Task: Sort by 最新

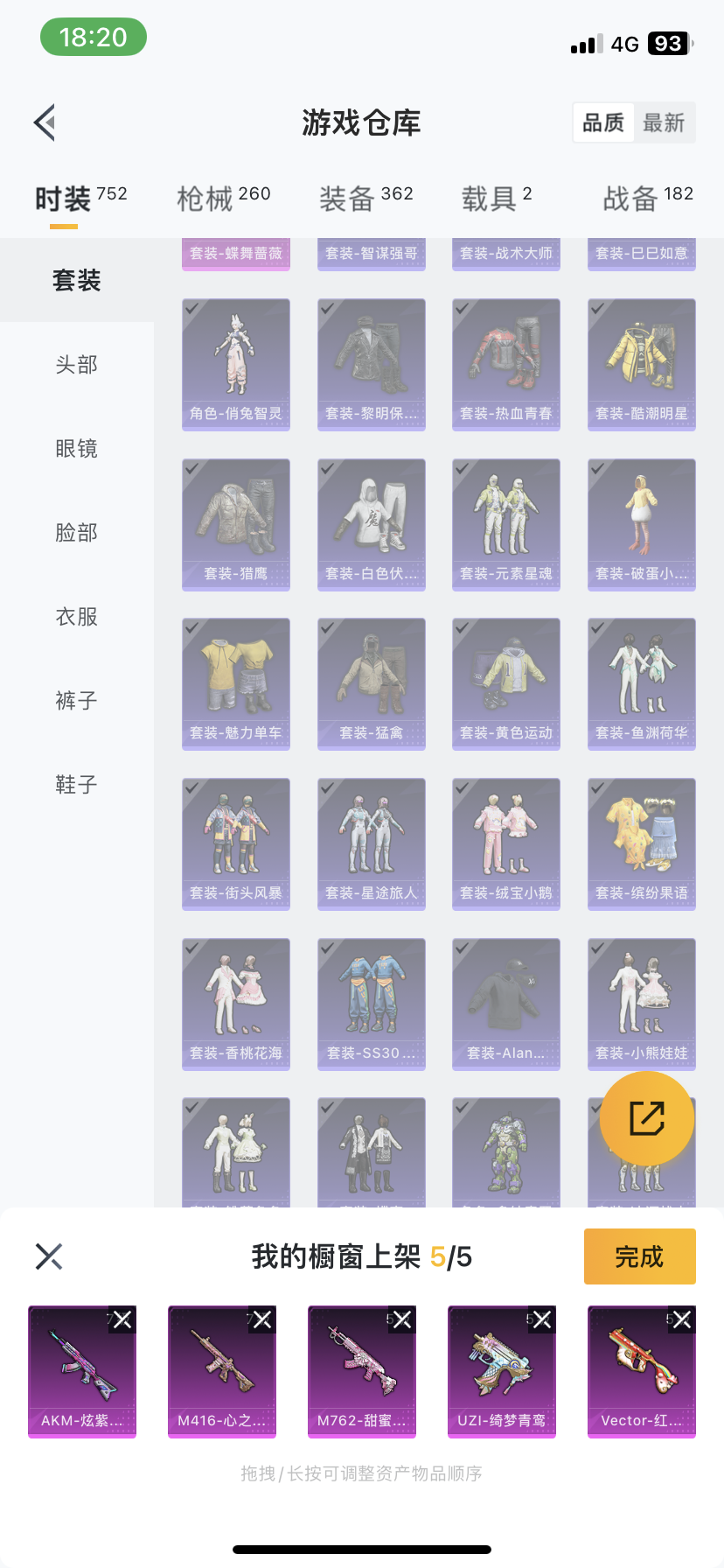Action: click(x=664, y=122)
